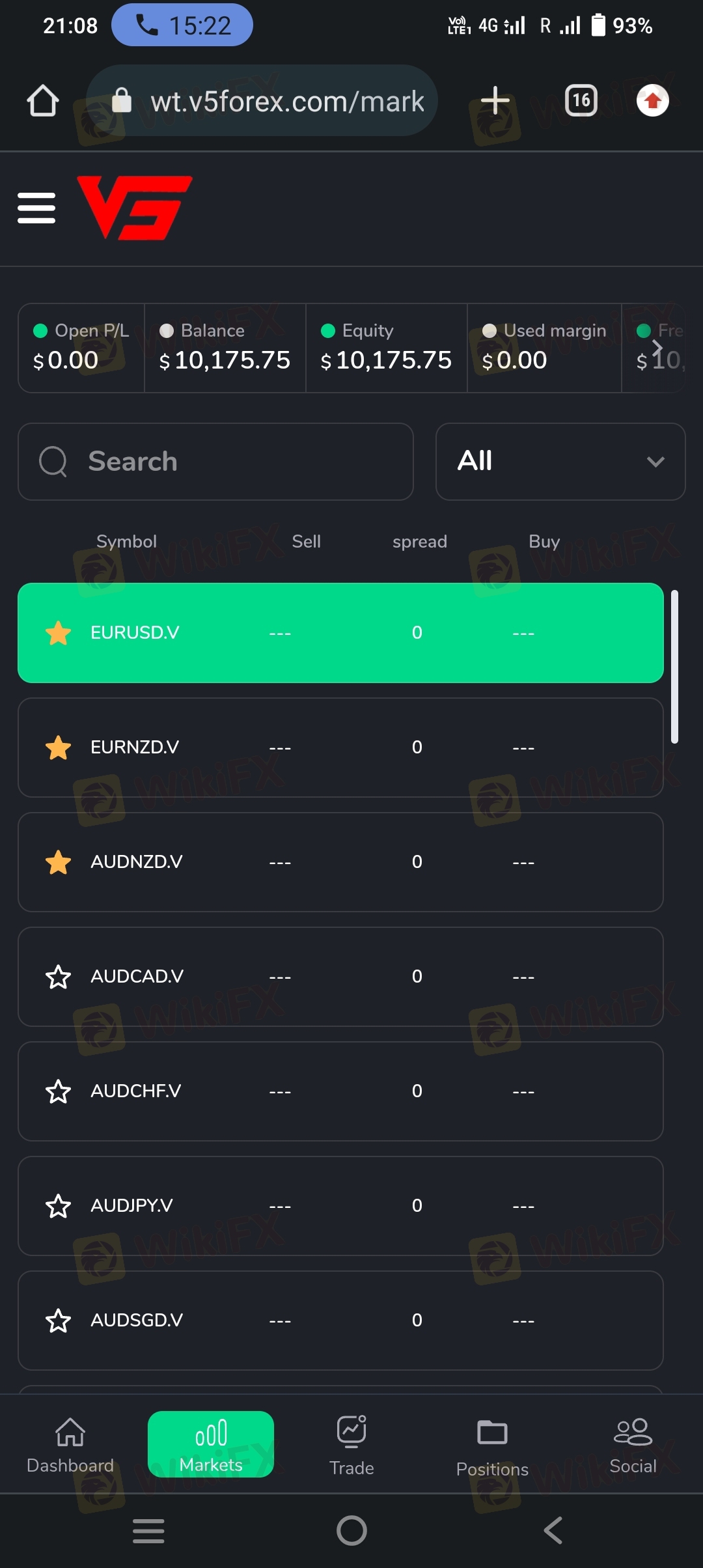
Task: Tap the browser home icon
Action: [43, 101]
